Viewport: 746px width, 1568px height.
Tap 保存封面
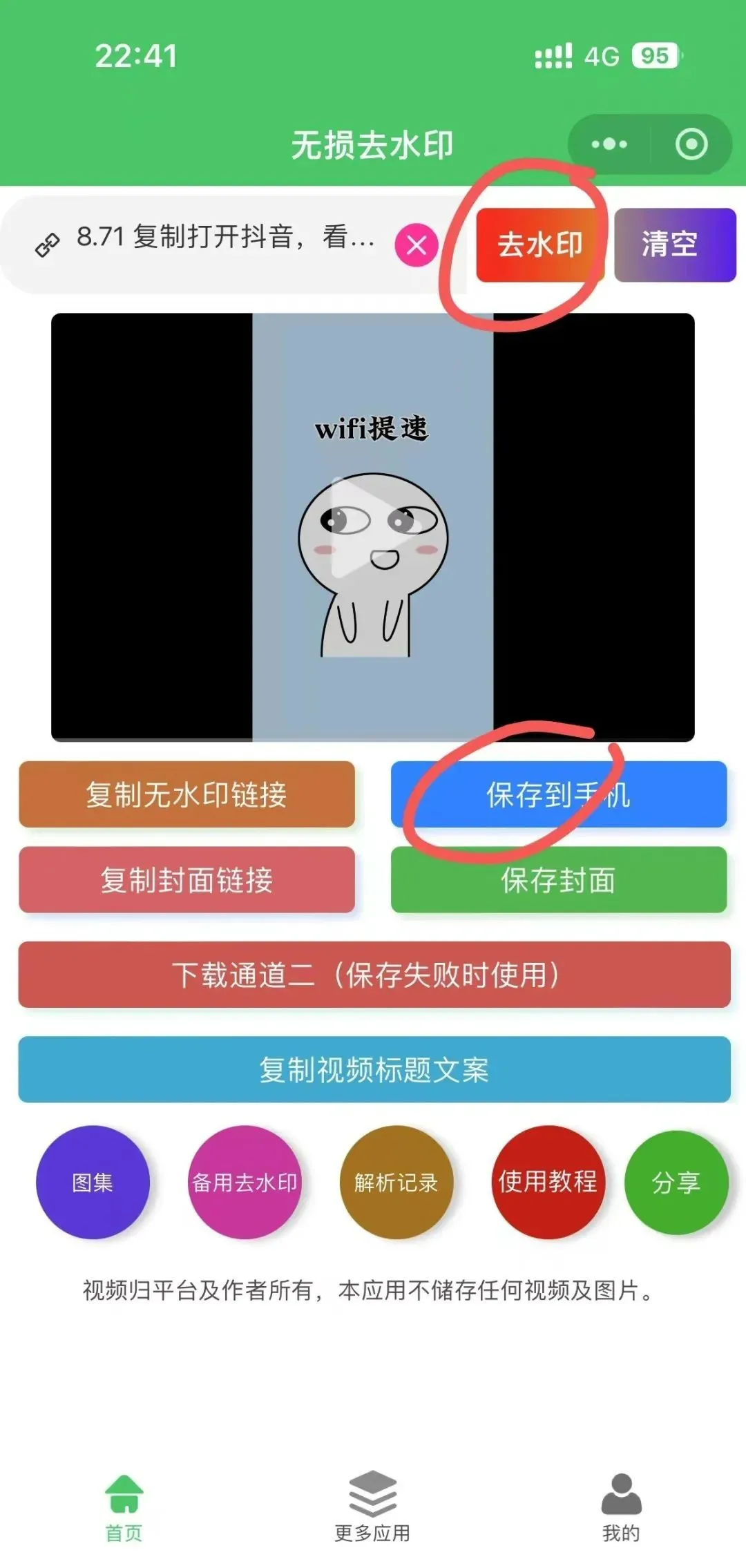tap(559, 880)
